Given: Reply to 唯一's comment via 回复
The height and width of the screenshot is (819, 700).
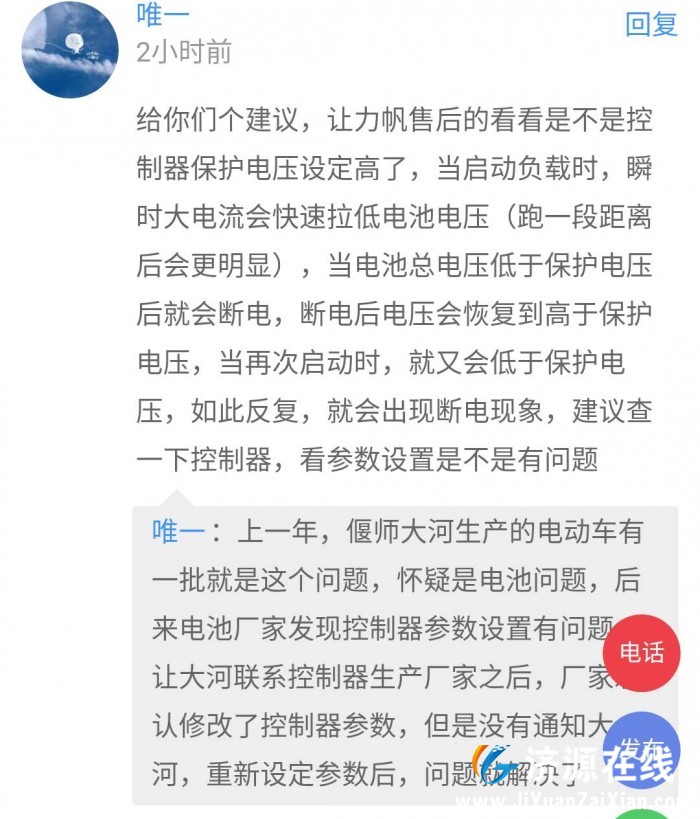Looking at the screenshot, I should tap(651, 24).
